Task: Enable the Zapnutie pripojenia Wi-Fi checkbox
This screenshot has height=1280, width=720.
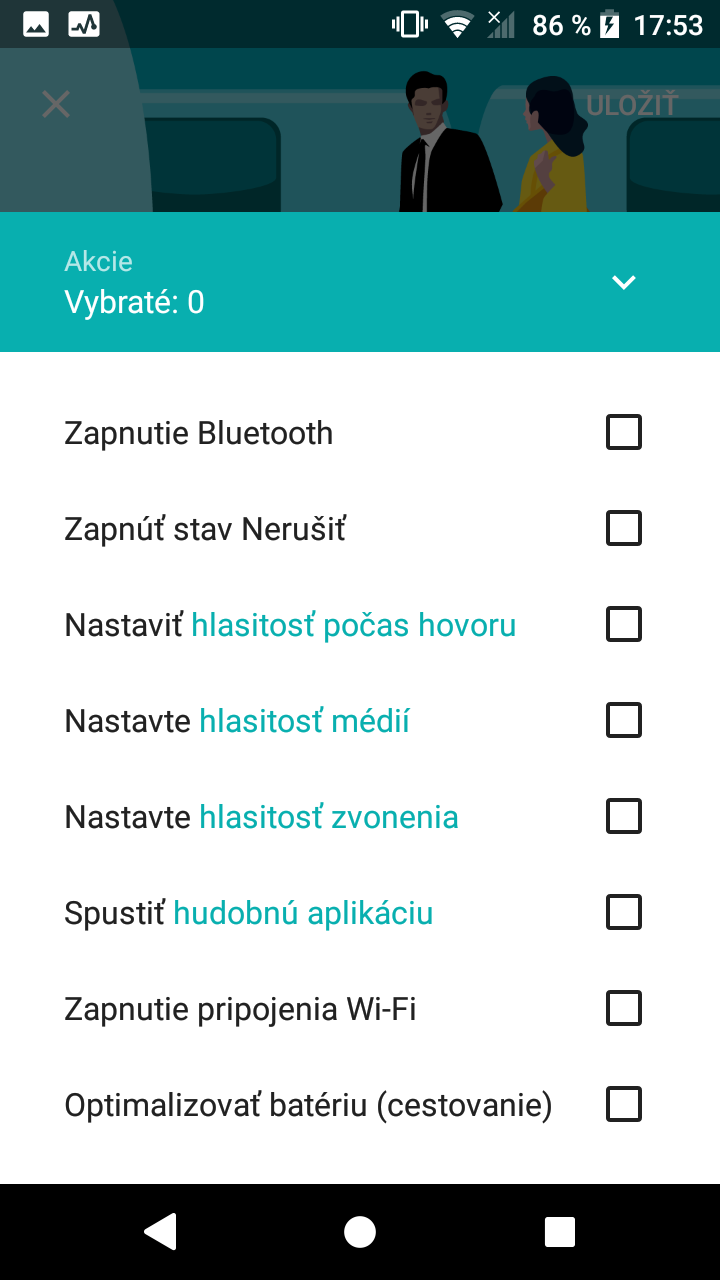Action: (624, 1009)
